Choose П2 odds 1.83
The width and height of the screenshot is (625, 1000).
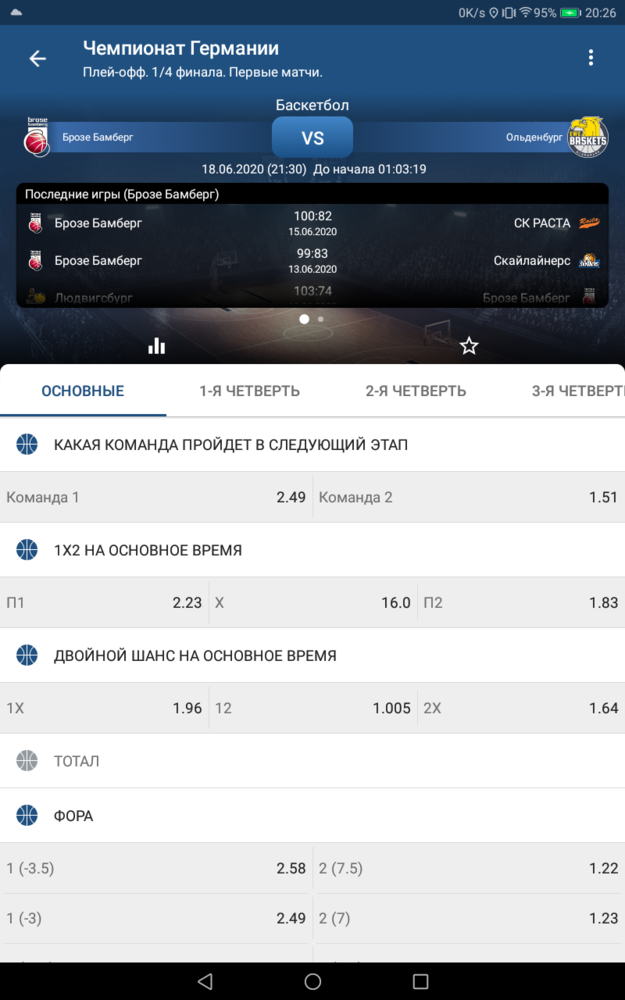point(521,603)
